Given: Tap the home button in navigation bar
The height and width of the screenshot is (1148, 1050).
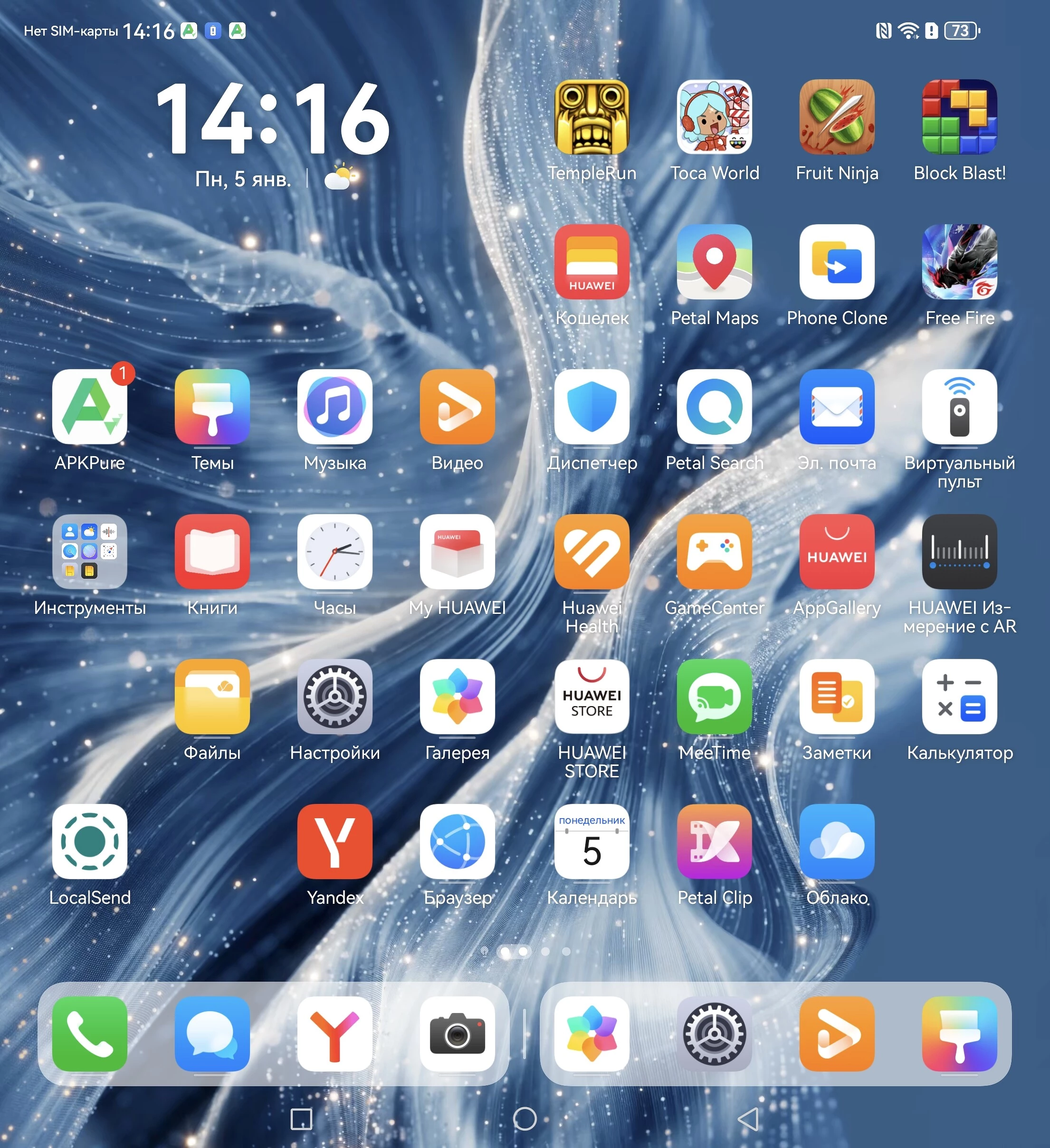Looking at the screenshot, I should (525, 1119).
